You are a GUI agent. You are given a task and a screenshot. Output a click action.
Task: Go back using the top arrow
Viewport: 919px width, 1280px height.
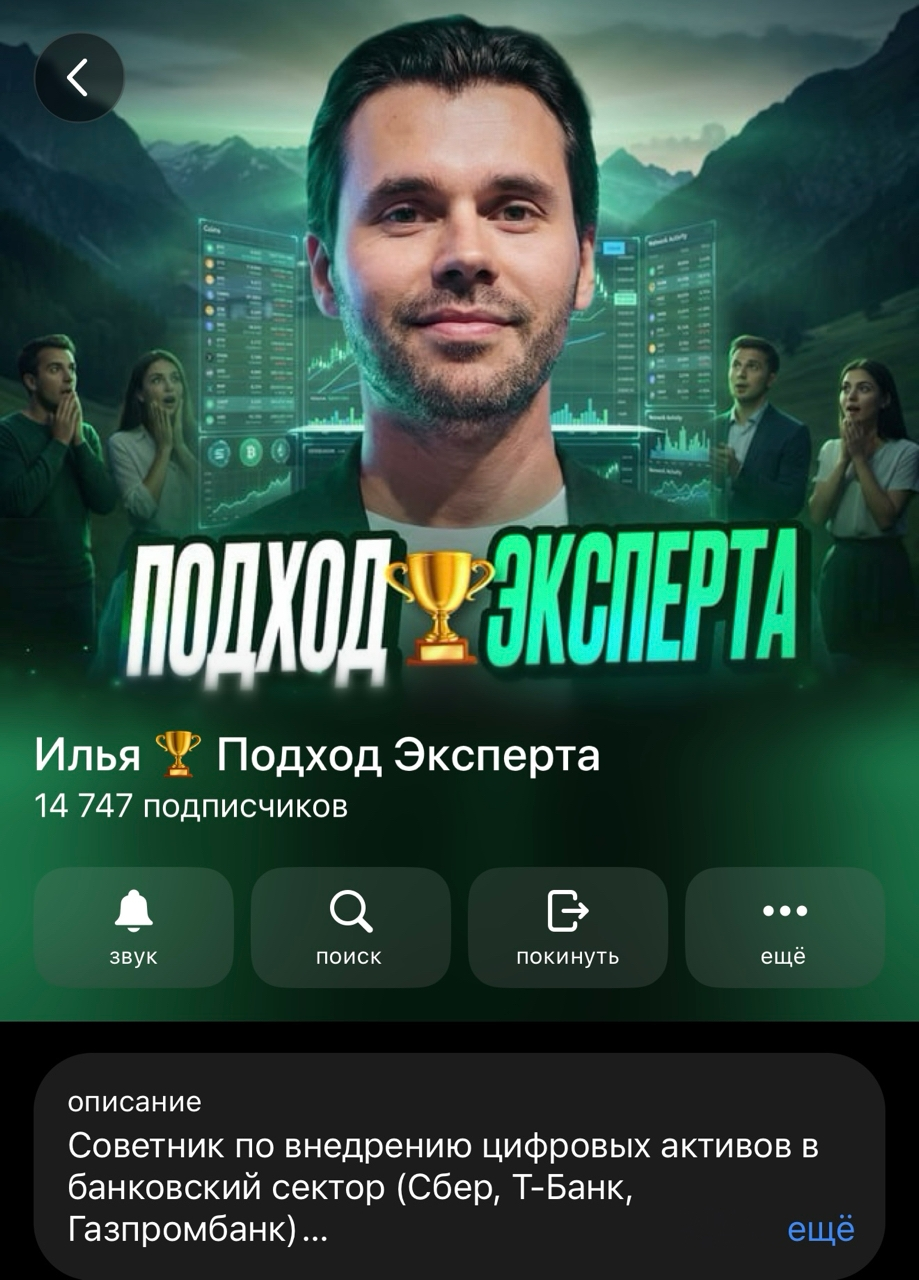79,78
